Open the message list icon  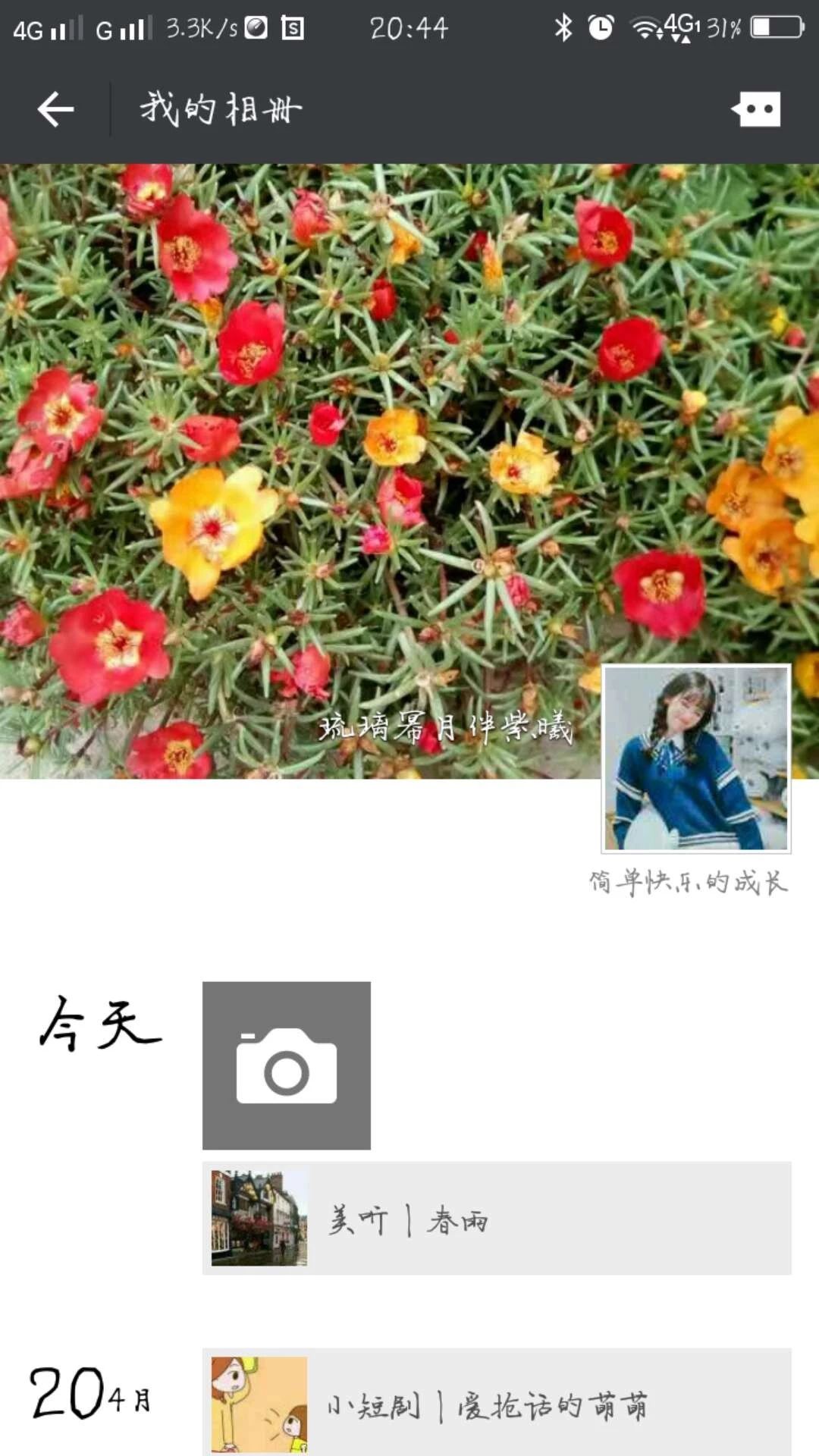756,109
